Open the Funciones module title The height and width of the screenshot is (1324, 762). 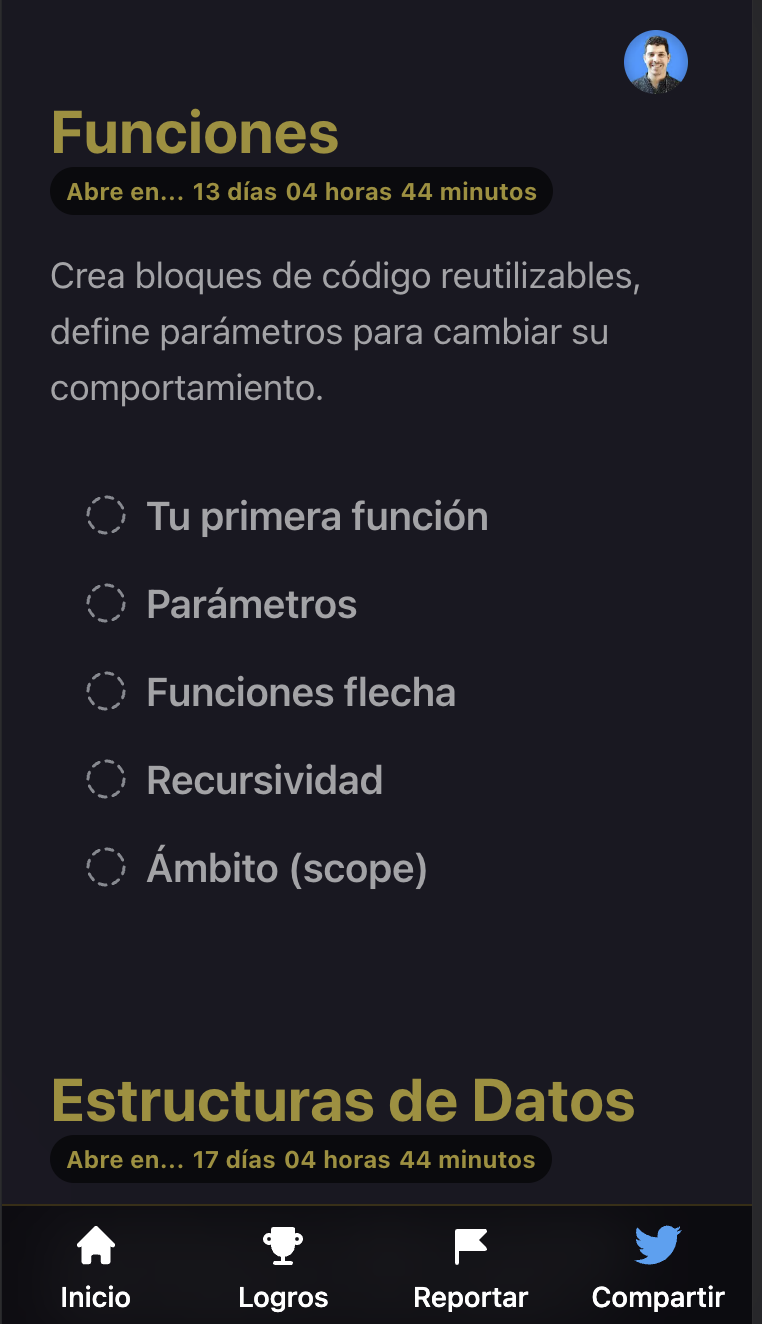click(x=194, y=131)
